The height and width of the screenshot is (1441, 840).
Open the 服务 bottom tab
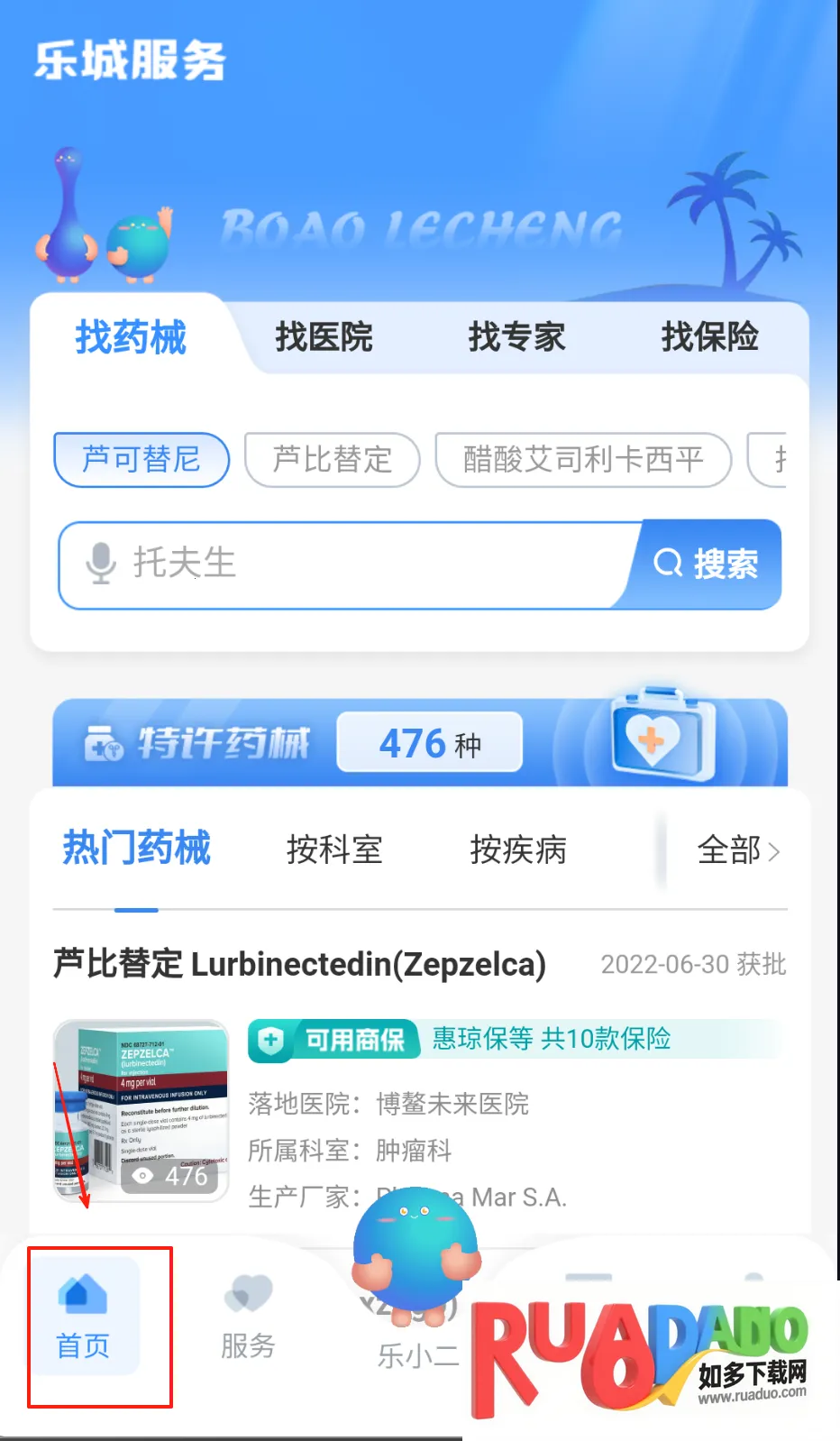248,1317
